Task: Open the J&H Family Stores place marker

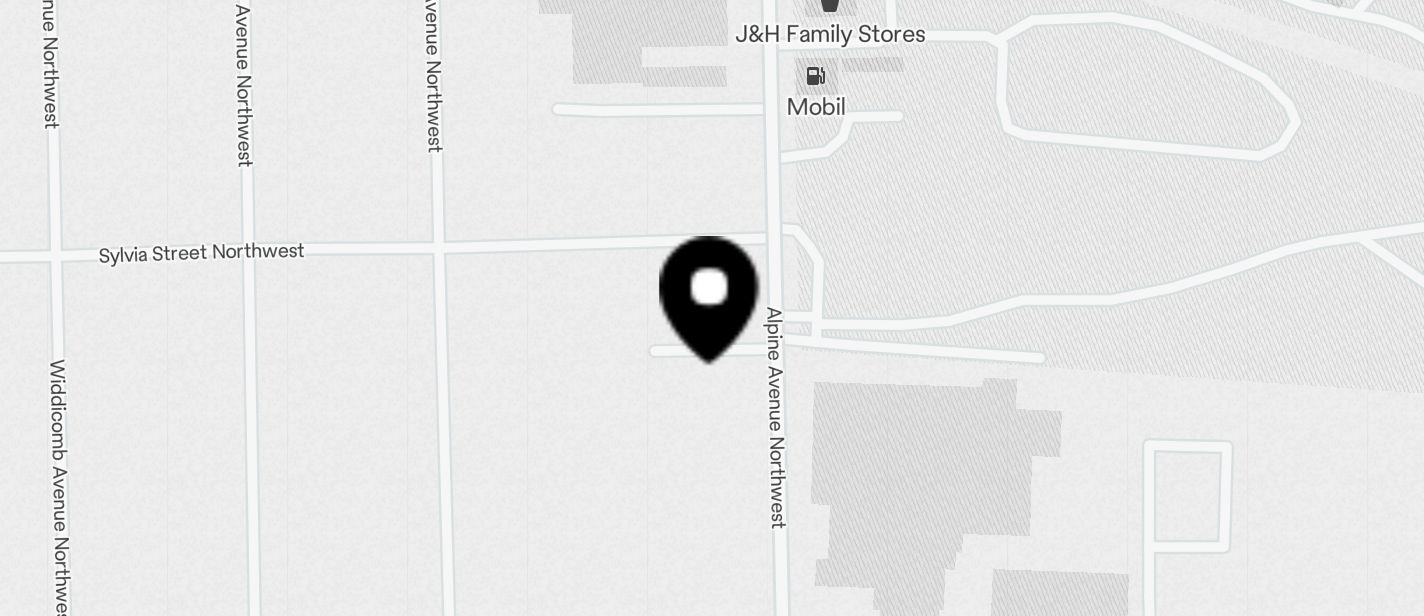Action: [829, 5]
